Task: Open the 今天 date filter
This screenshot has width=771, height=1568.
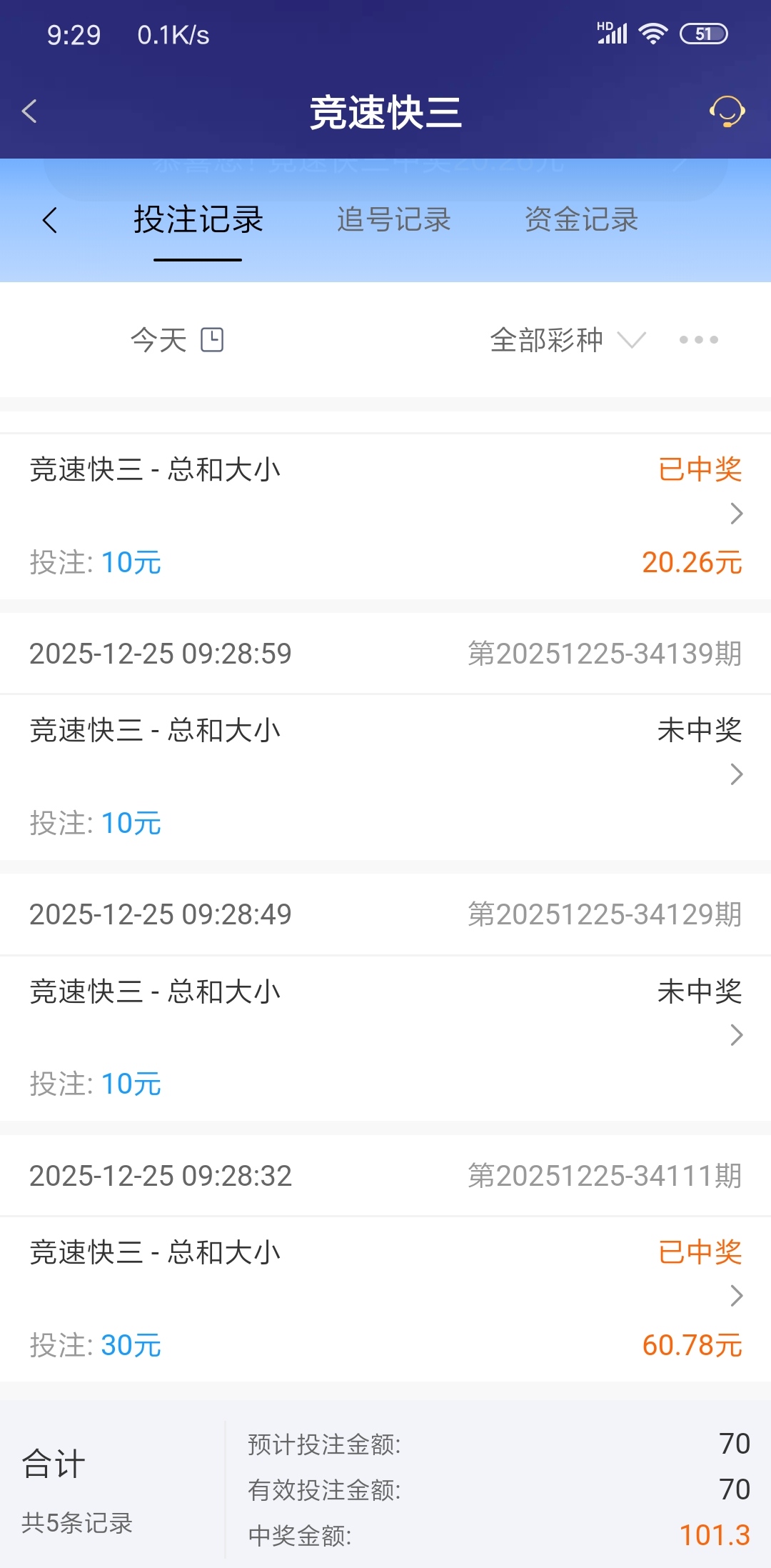Action: (177, 340)
